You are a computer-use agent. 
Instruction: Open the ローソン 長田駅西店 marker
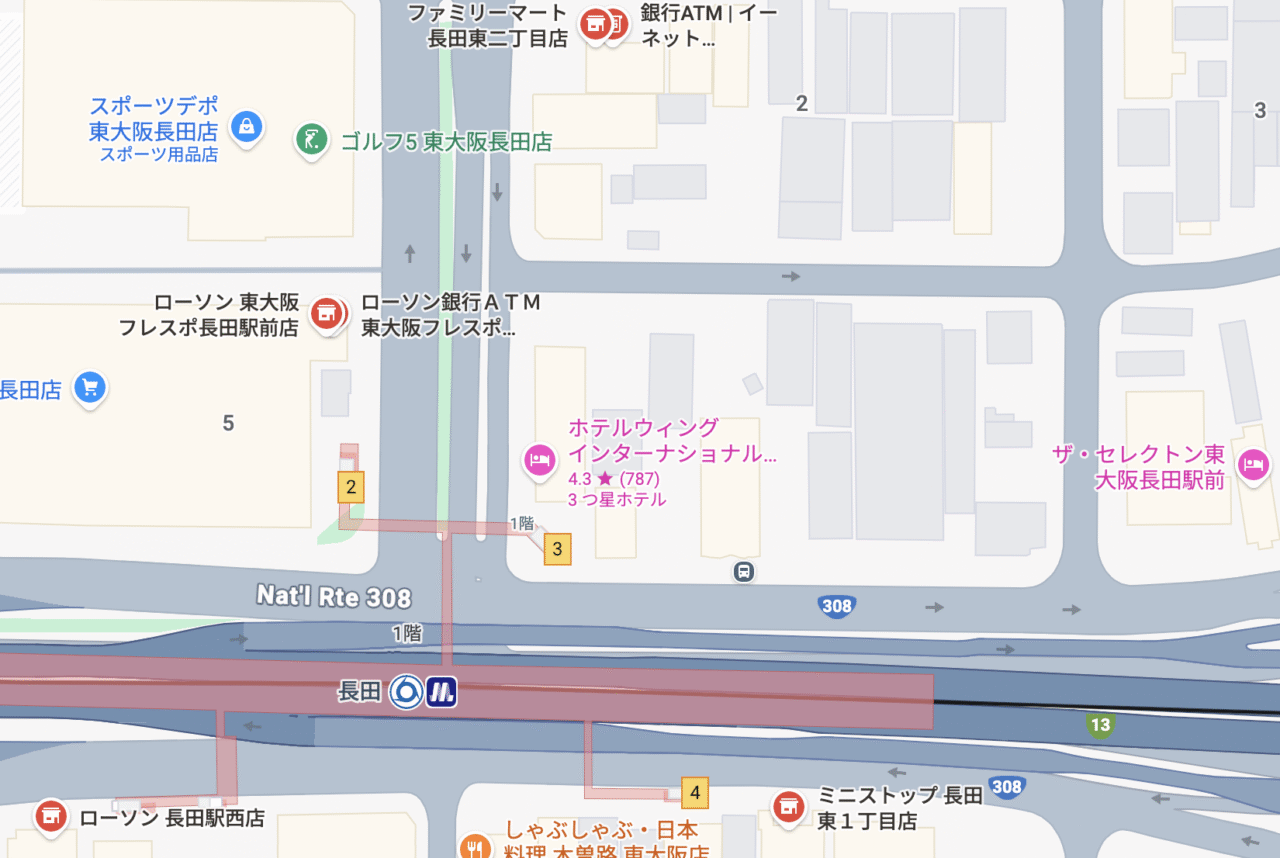tap(51, 816)
